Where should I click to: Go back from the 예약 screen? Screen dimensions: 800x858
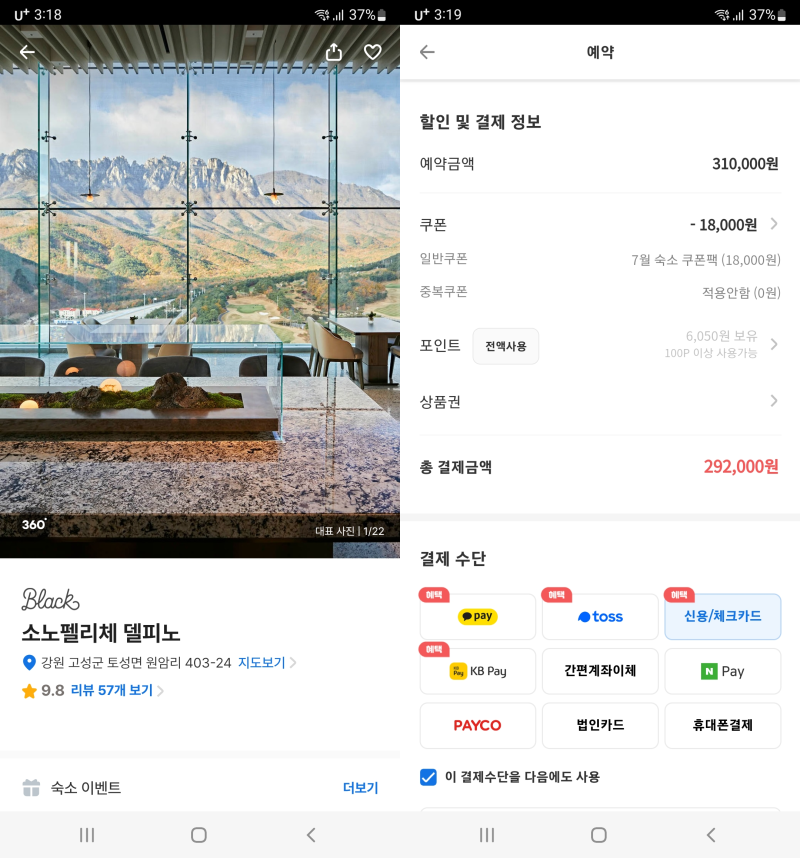click(x=427, y=52)
